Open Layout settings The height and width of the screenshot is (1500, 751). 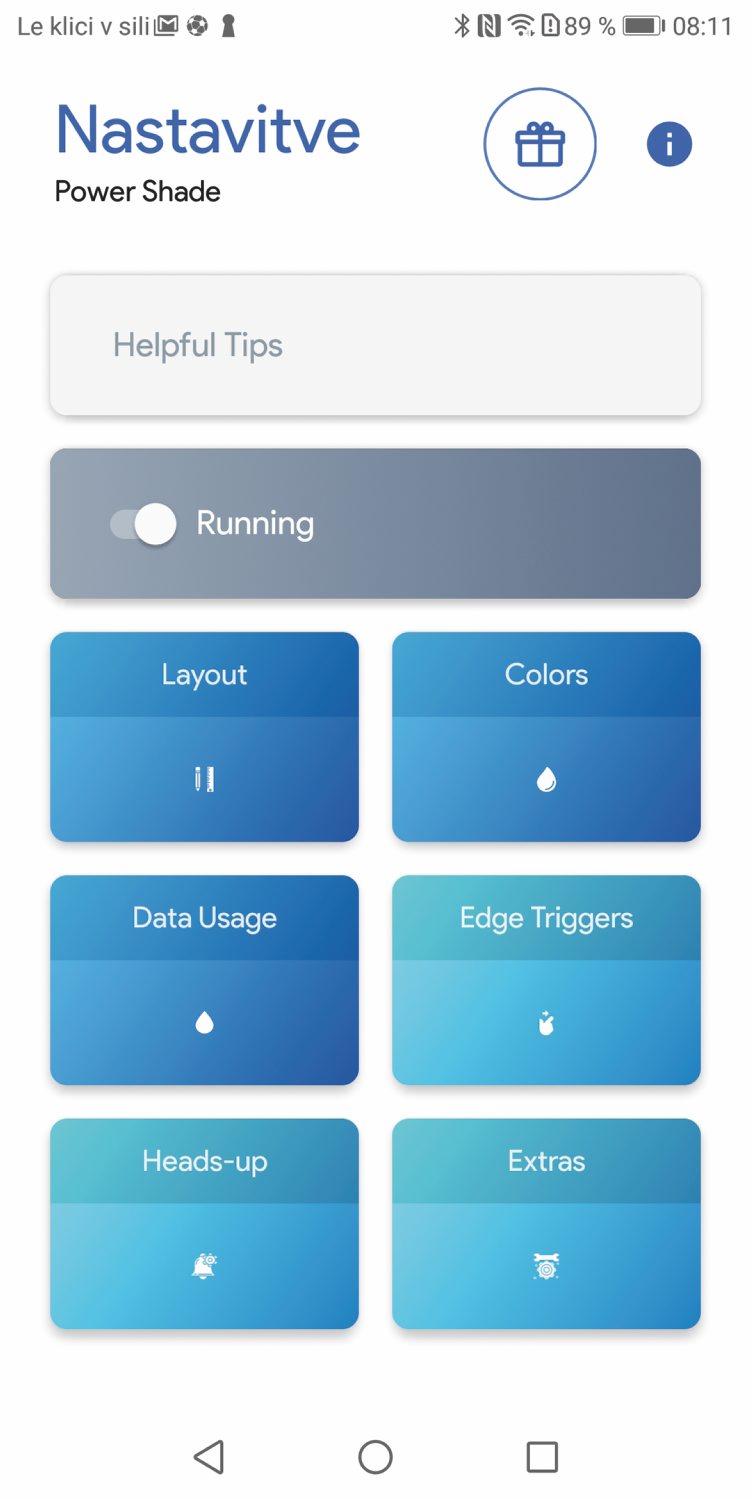click(204, 737)
